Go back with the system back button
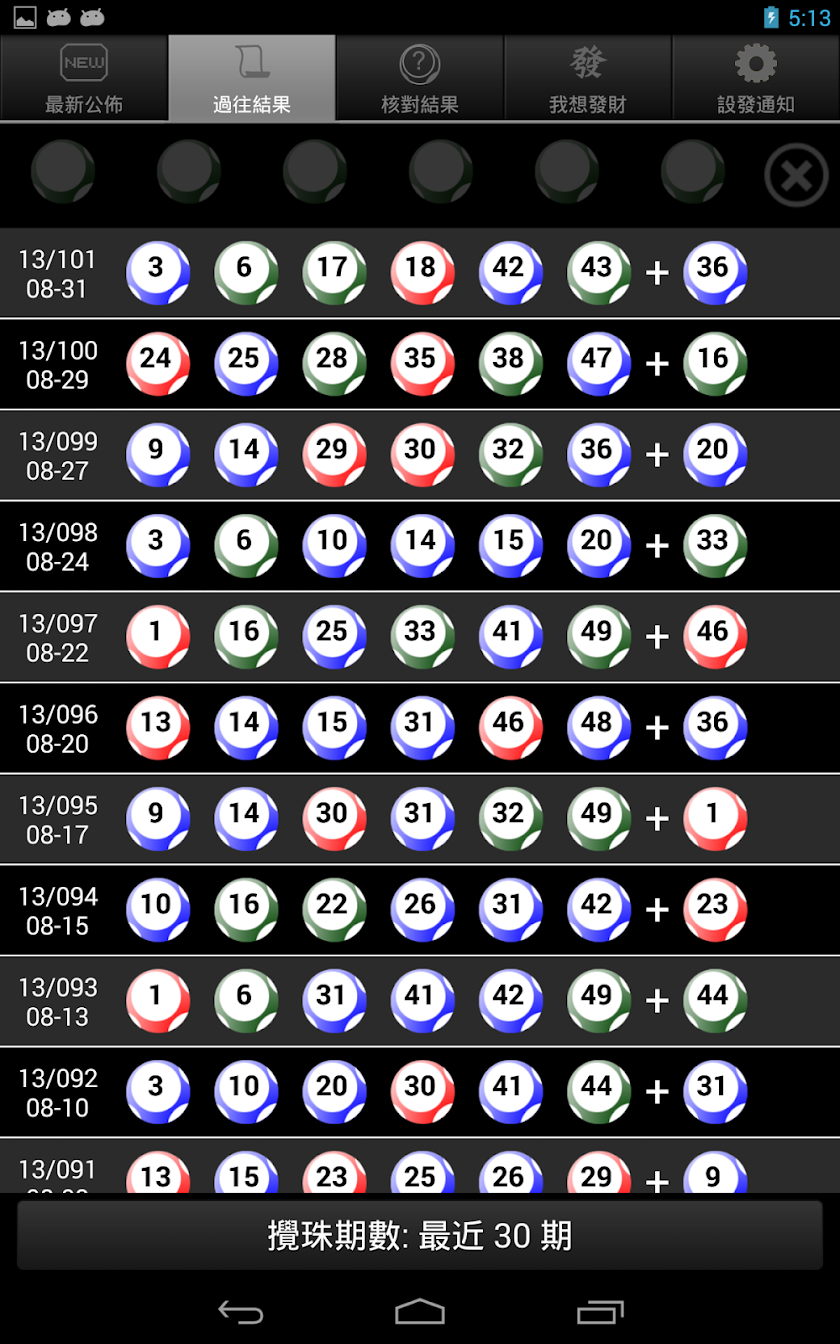The width and height of the screenshot is (840, 1344). pyautogui.click(x=240, y=1311)
